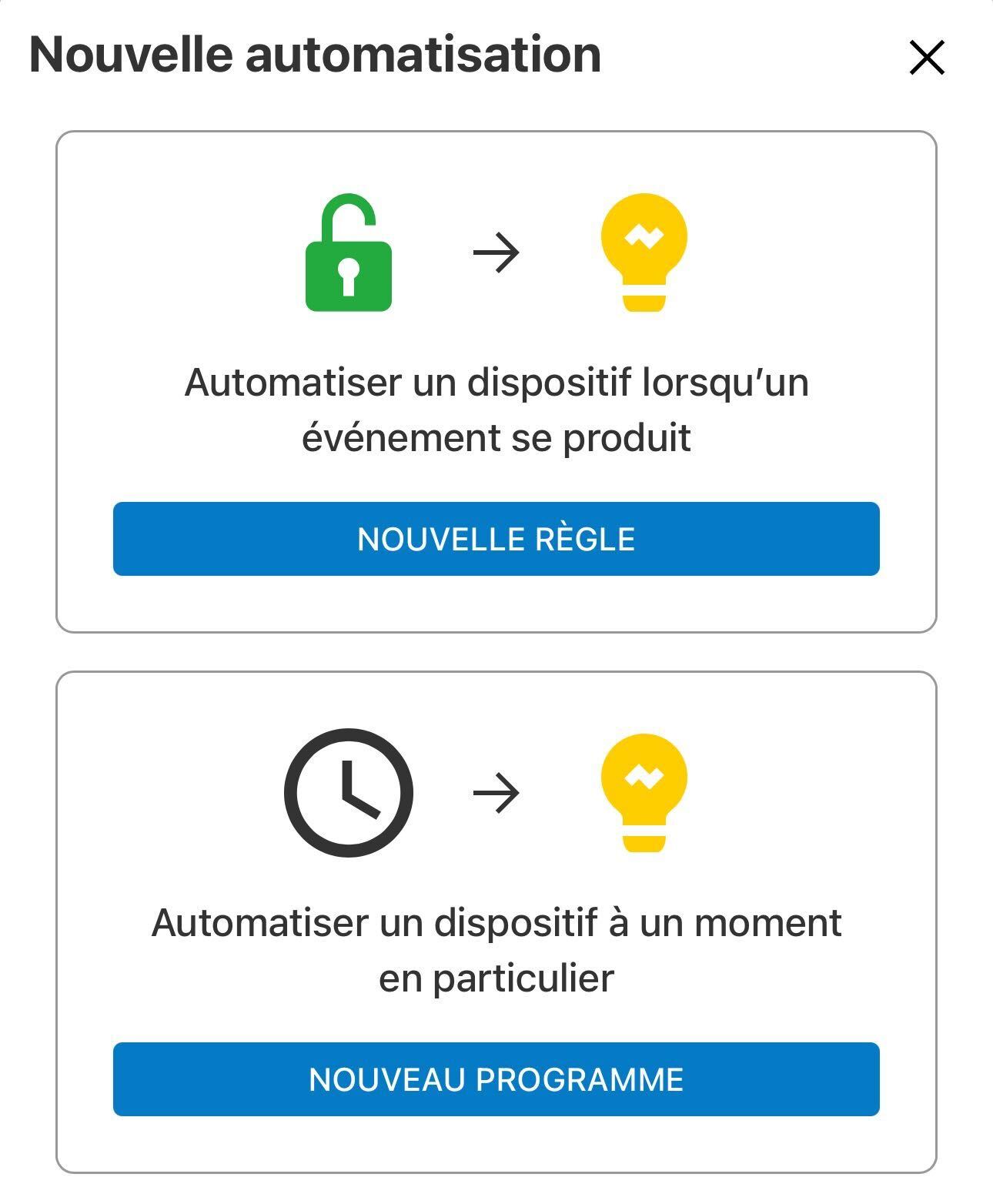
Task: Tap the NOUVELLE RÈGLE button
Action: 496,539
